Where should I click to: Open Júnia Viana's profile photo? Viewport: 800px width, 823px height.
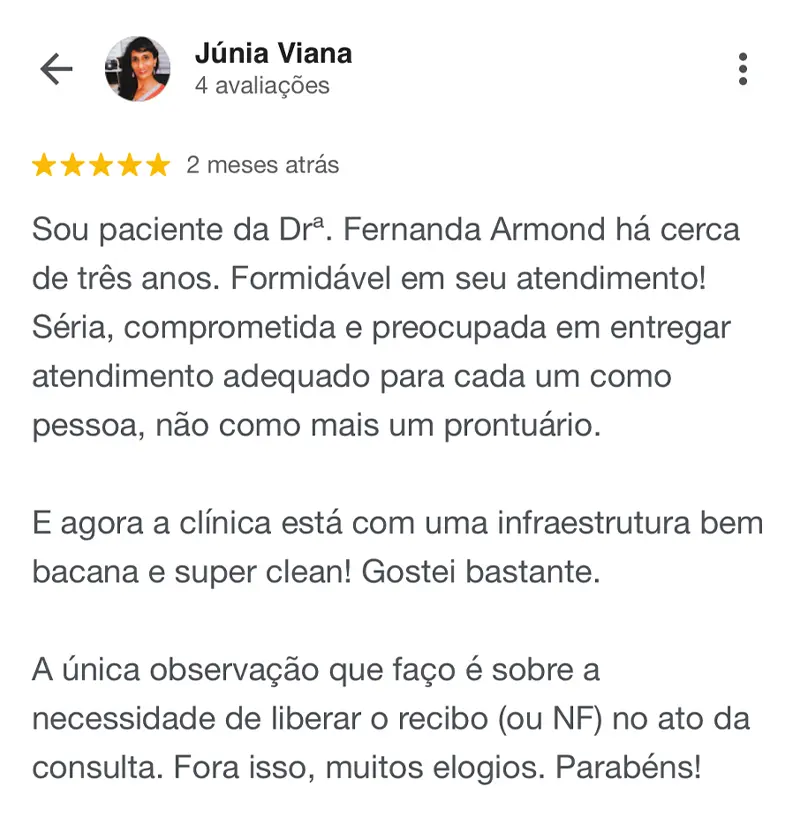[137, 69]
